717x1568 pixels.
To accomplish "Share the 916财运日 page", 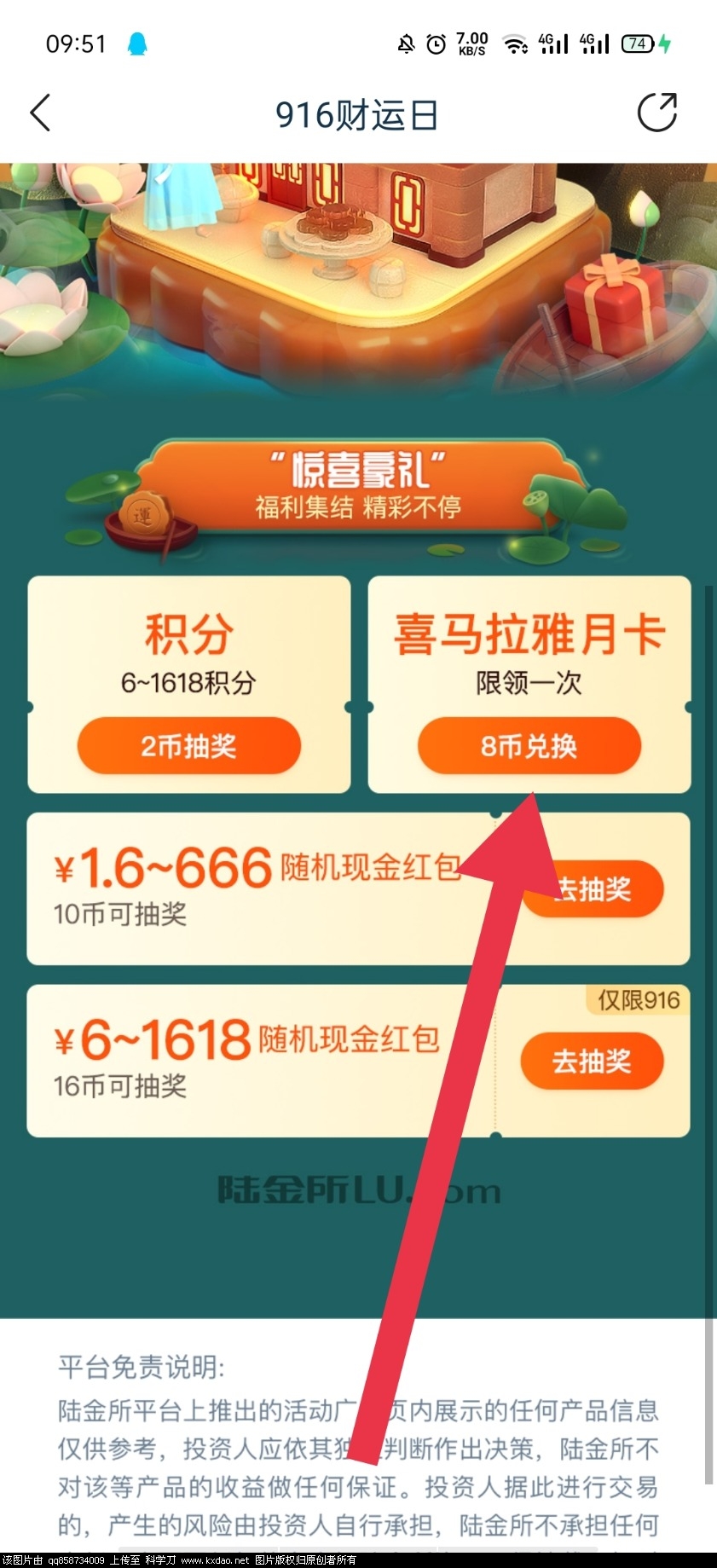I will tap(656, 113).
